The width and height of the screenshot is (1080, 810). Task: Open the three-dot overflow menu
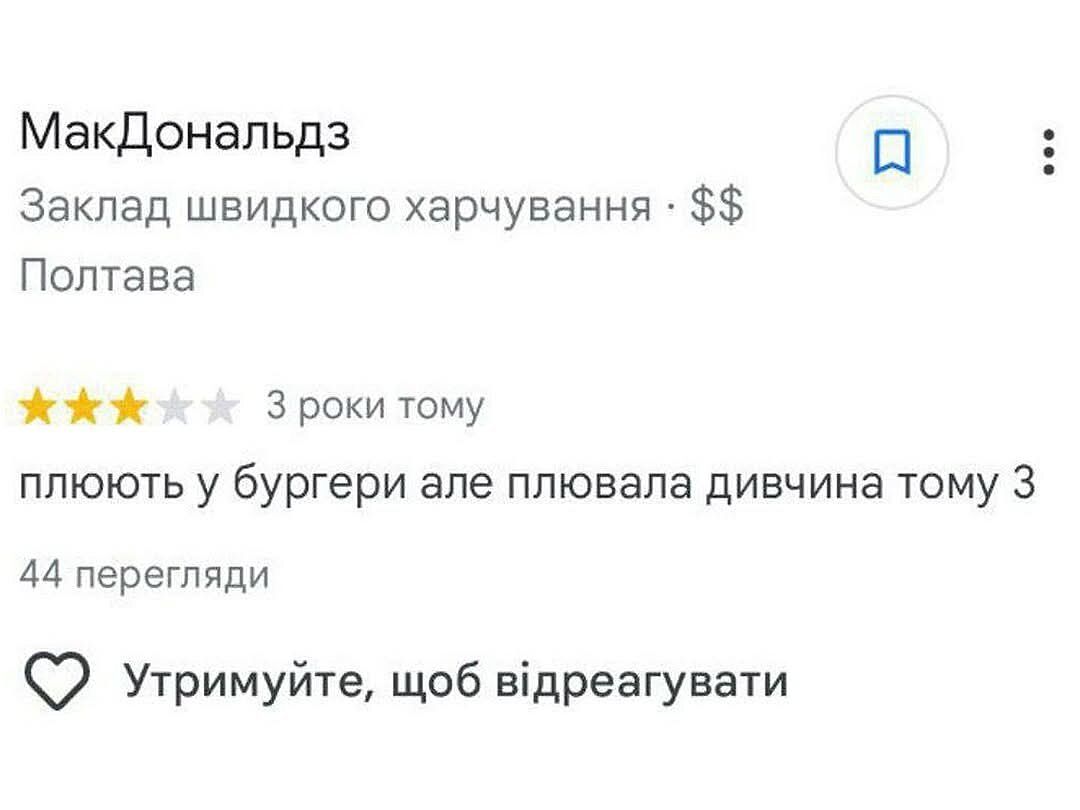pyautogui.click(x=1048, y=153)
